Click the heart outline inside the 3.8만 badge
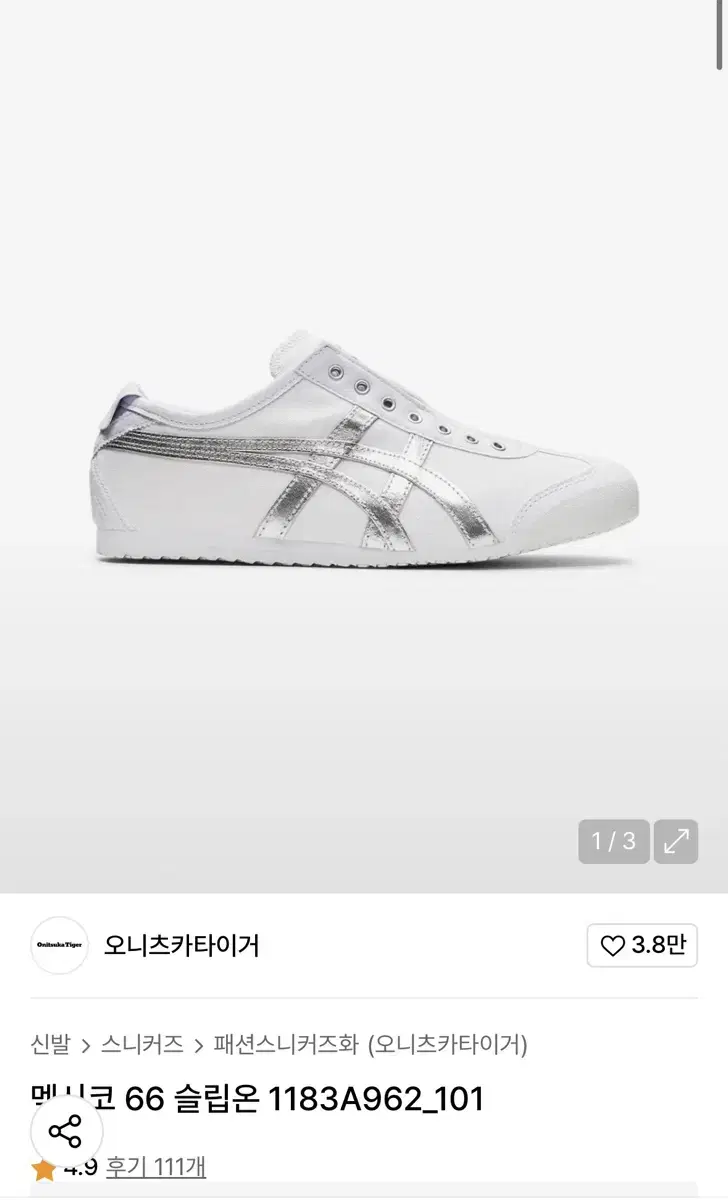728x1200 pixels. point(613,946)
